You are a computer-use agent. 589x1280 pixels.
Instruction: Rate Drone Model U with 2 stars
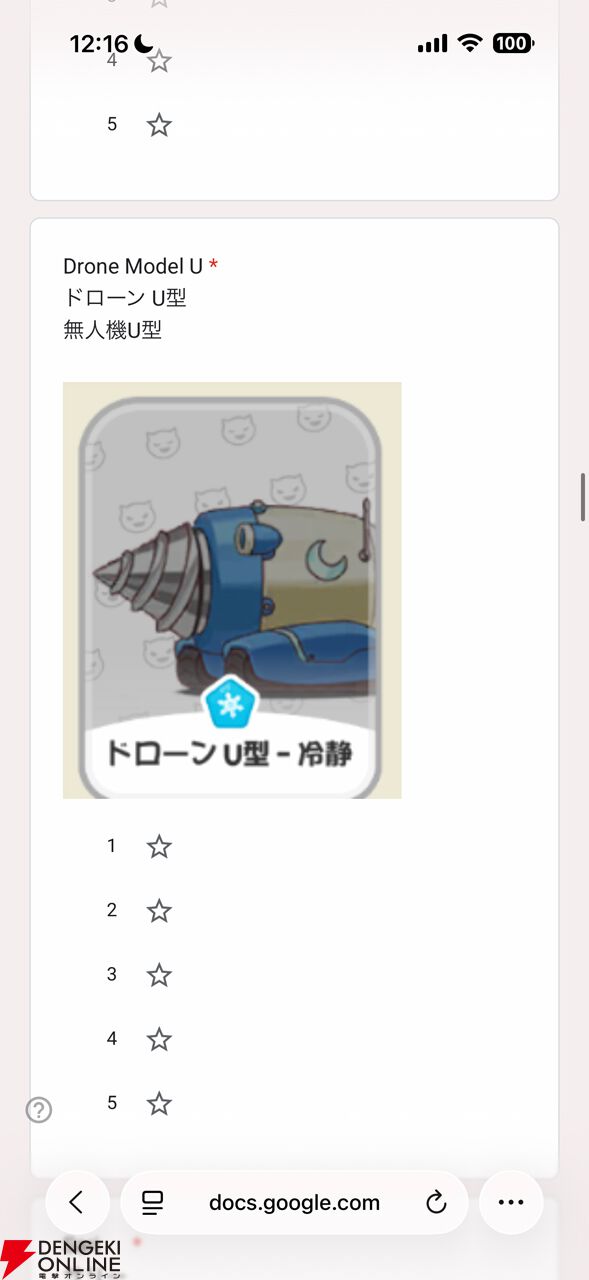click(159, 911)
